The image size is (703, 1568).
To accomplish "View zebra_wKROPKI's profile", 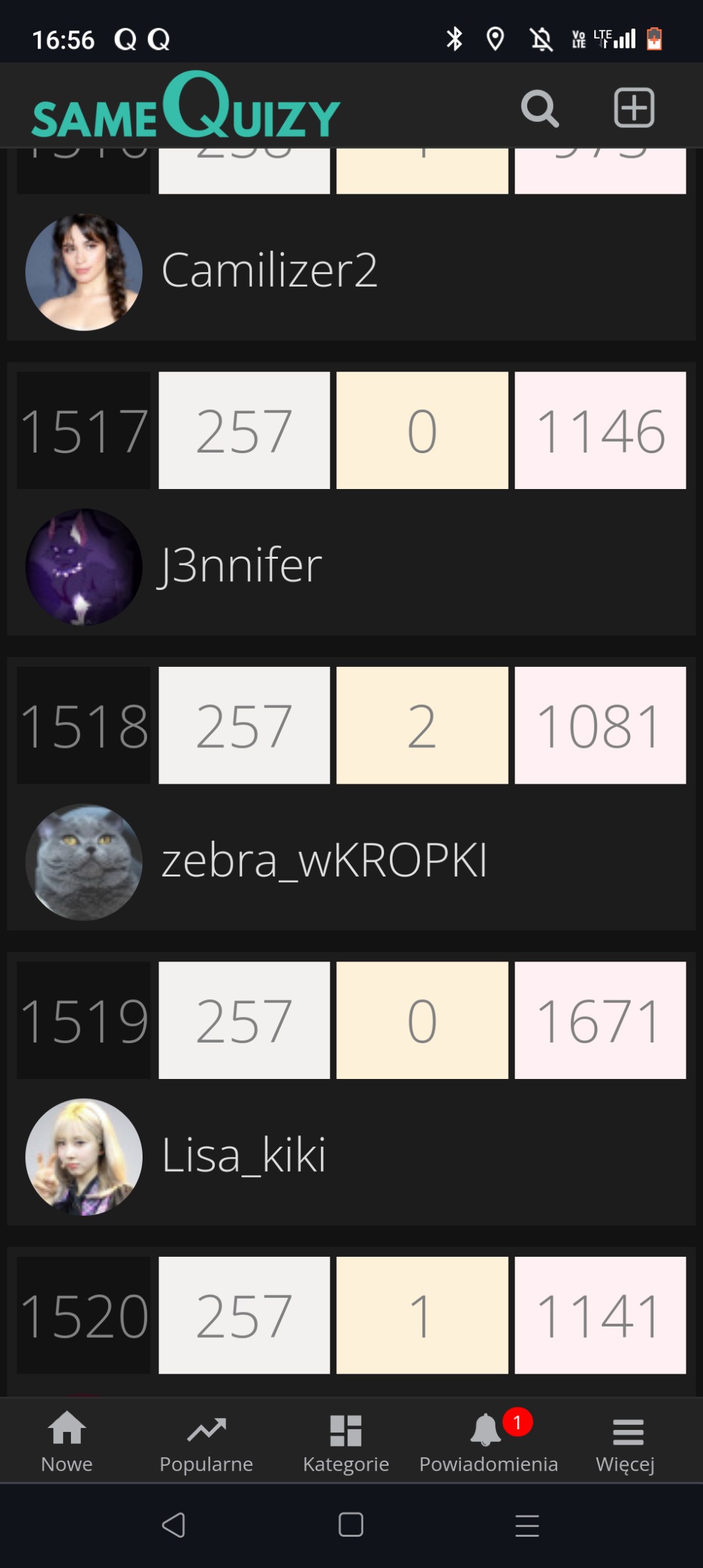I will tap(324, 861).
